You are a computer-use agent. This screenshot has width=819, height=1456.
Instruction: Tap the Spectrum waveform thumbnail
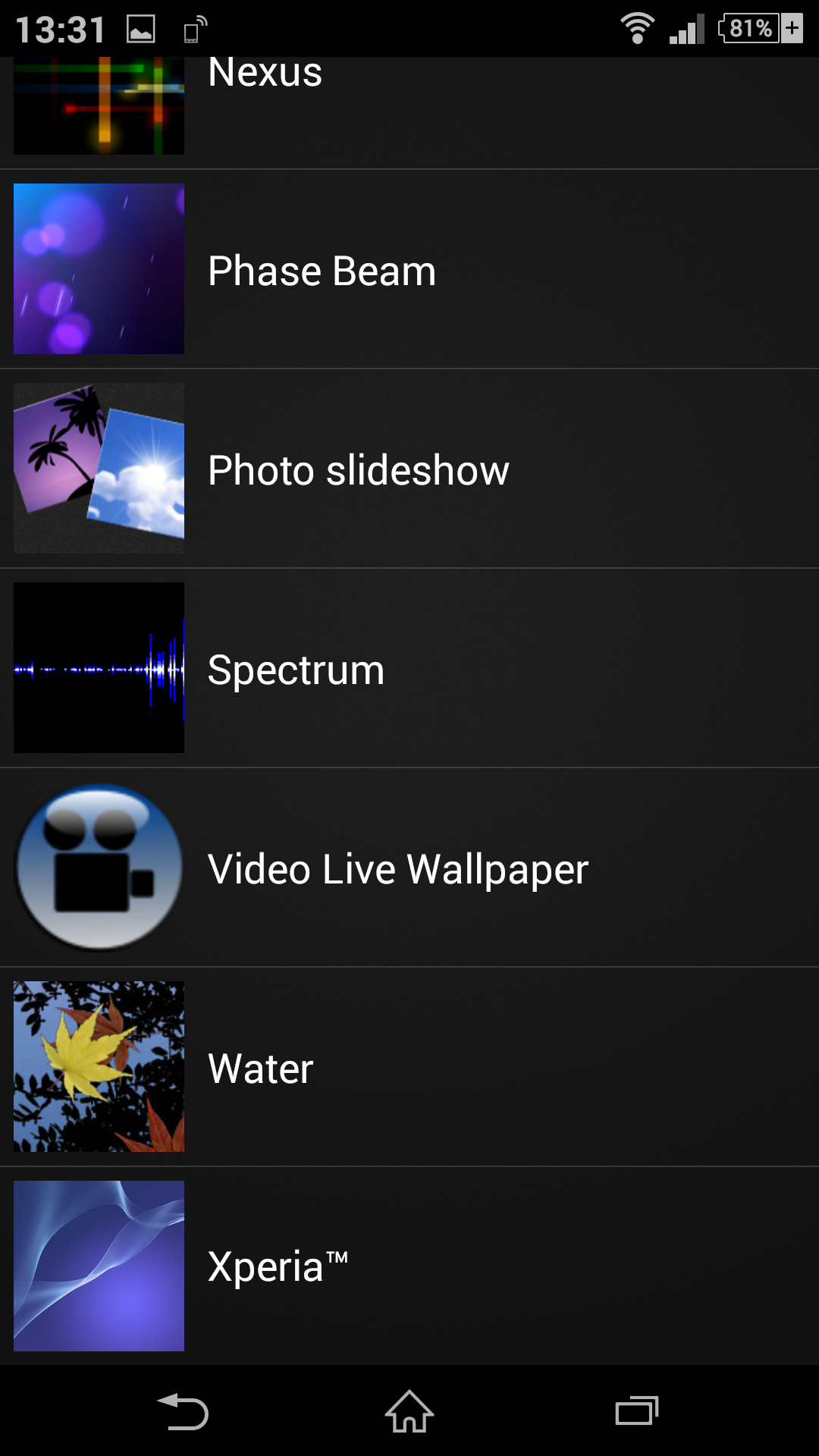(98, 667)
